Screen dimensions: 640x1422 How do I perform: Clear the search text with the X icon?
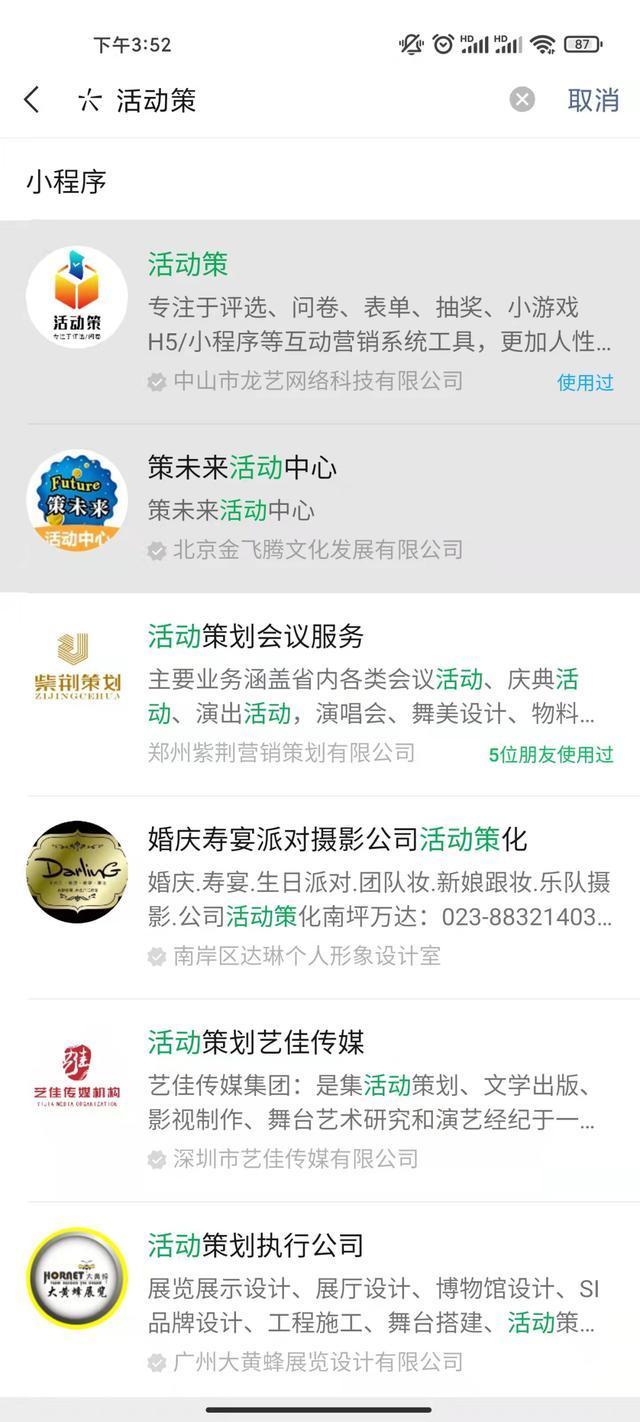click(x=522, y=100)
